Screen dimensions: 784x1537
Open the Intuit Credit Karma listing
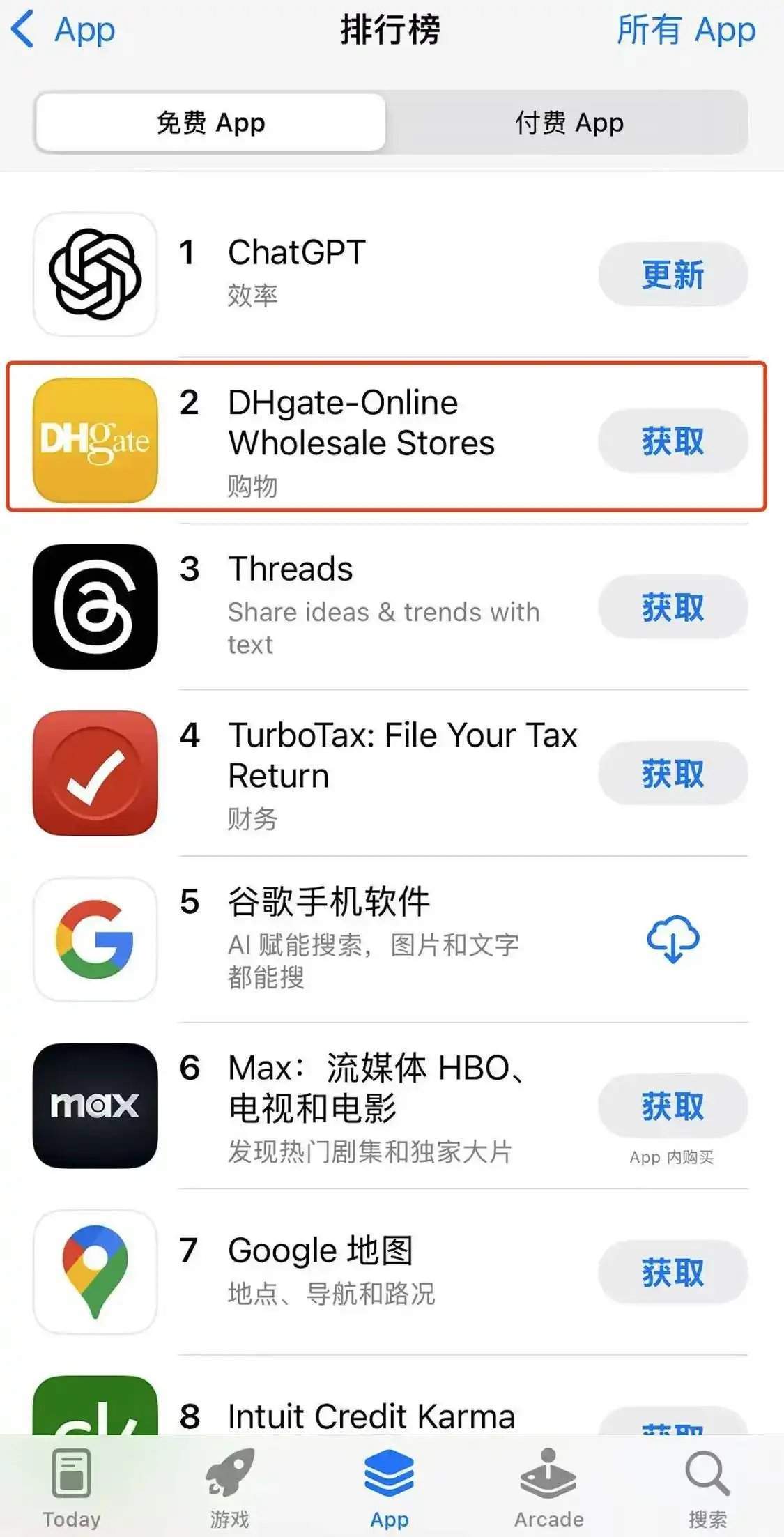[x=371, y=1415]
